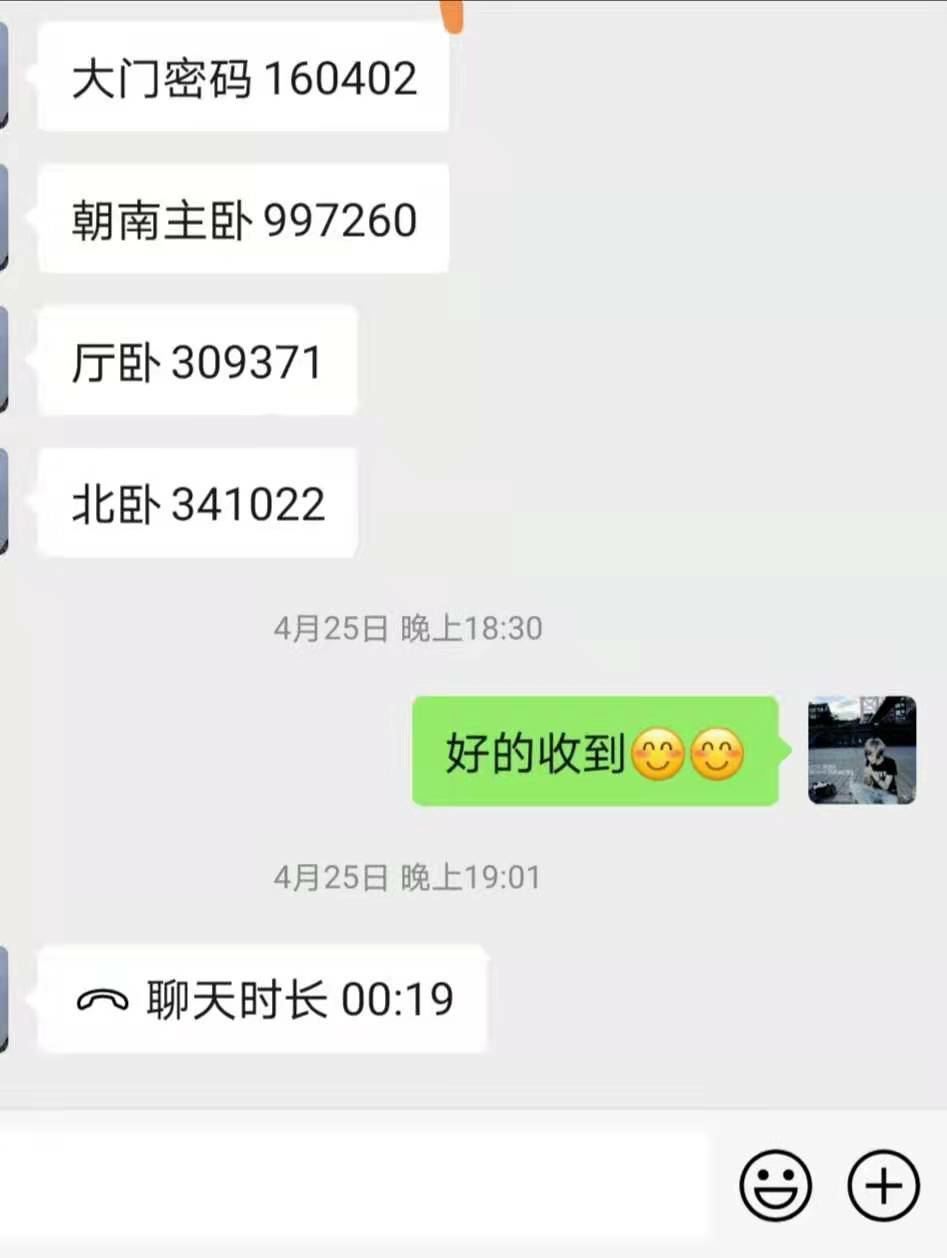Open my profile avatar beside 好的收到
The width and height of the screenshot is (947, 1258).
coord(862,750)
